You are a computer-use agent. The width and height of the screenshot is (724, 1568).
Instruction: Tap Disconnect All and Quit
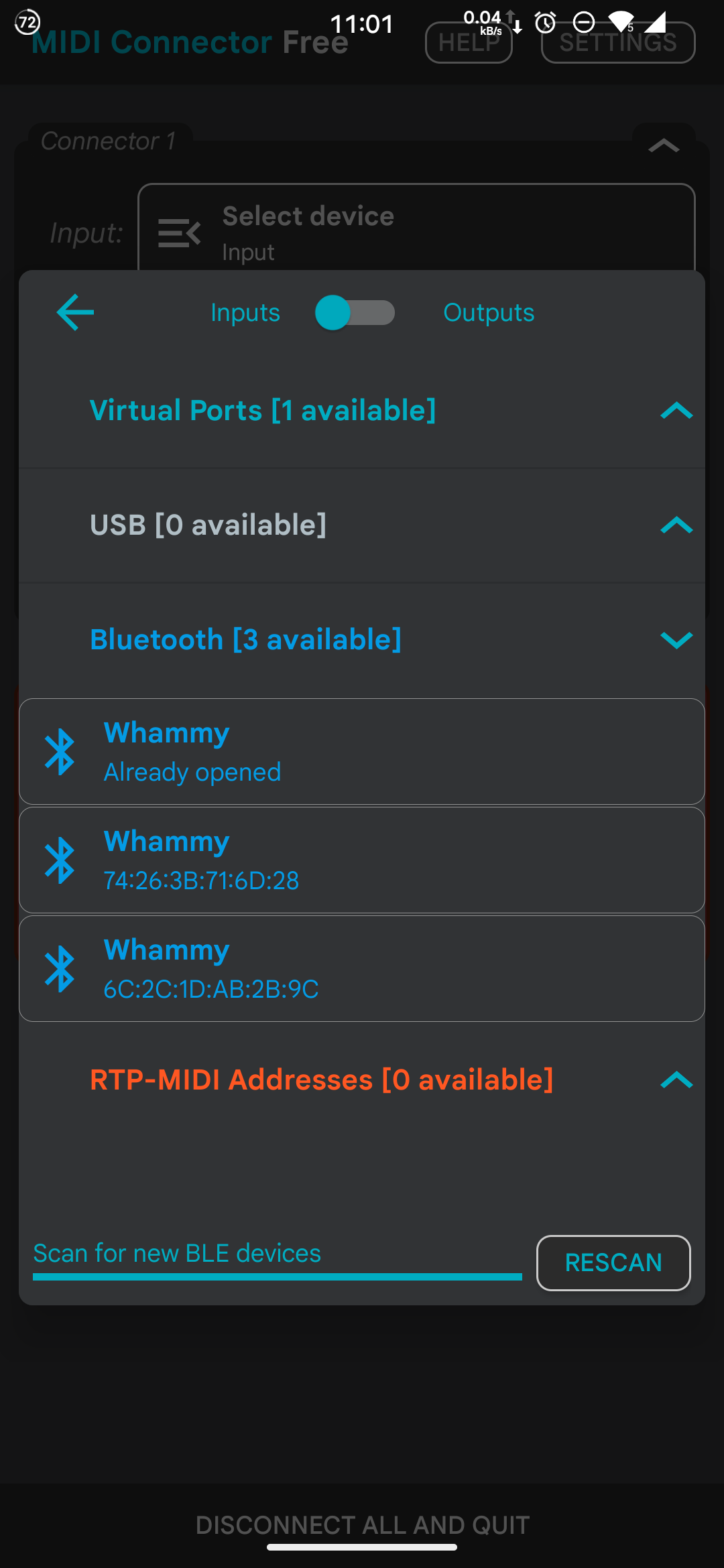click(x=362, y=1525)
